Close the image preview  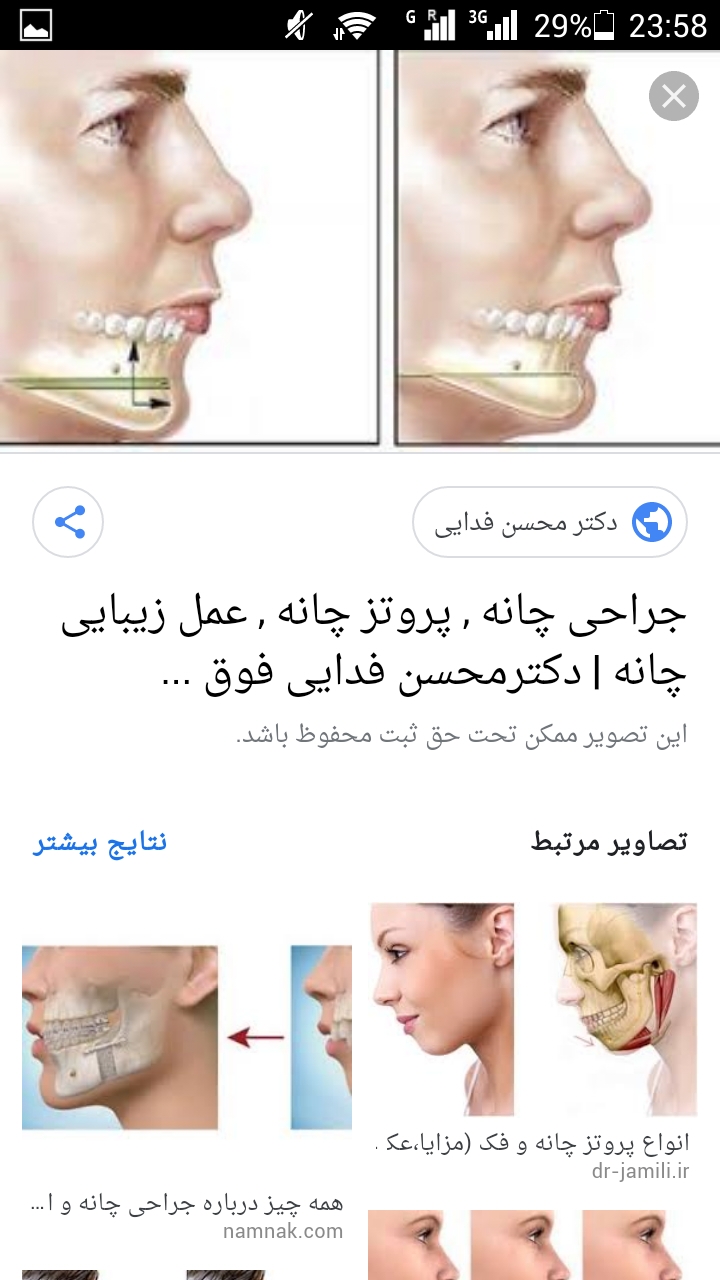pyautogui.click(x=673, y=97)
